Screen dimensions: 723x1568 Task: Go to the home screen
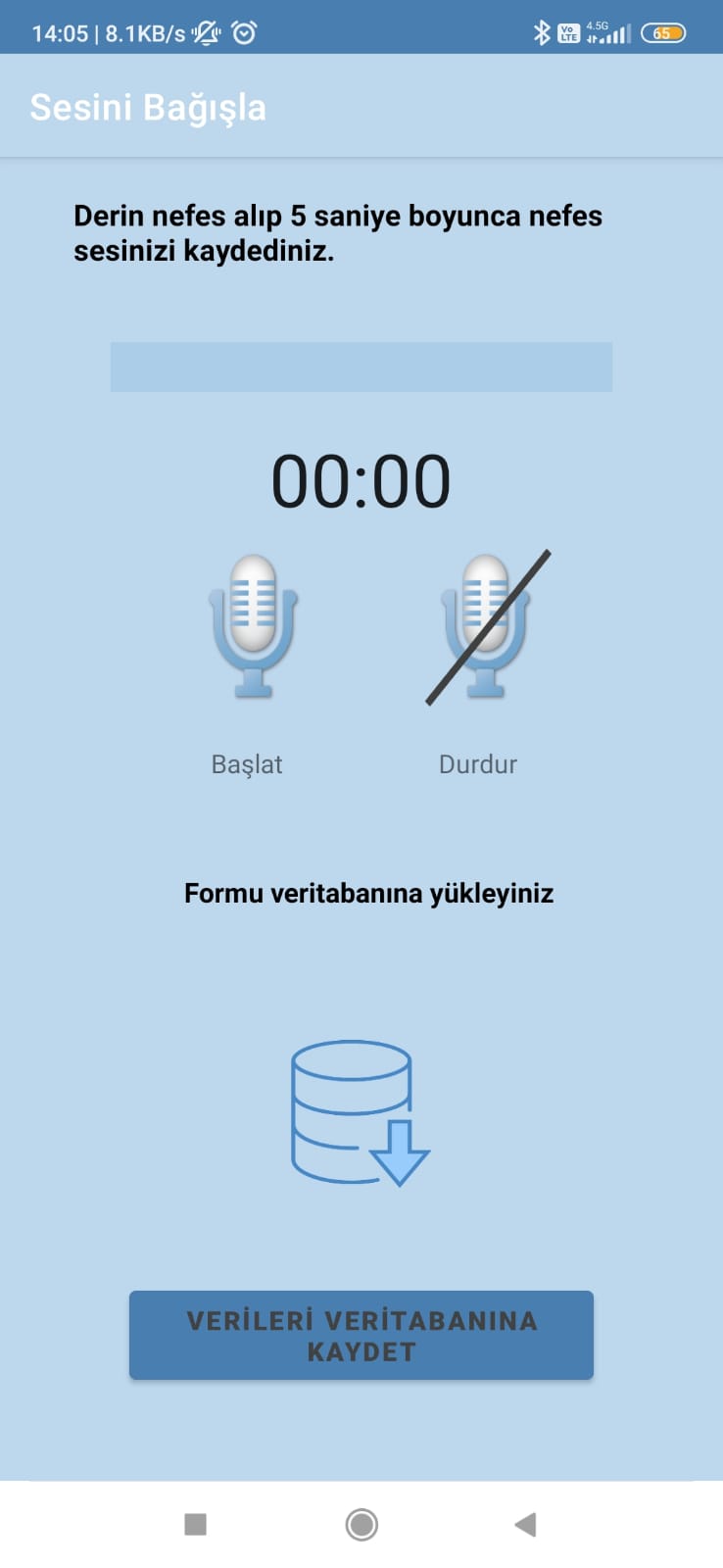click(361, 1524)
